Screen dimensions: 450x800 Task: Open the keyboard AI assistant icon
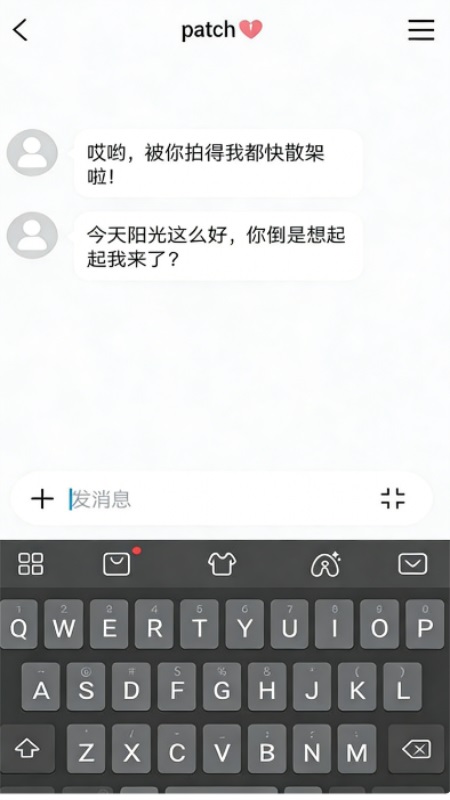tap(326, 564)
